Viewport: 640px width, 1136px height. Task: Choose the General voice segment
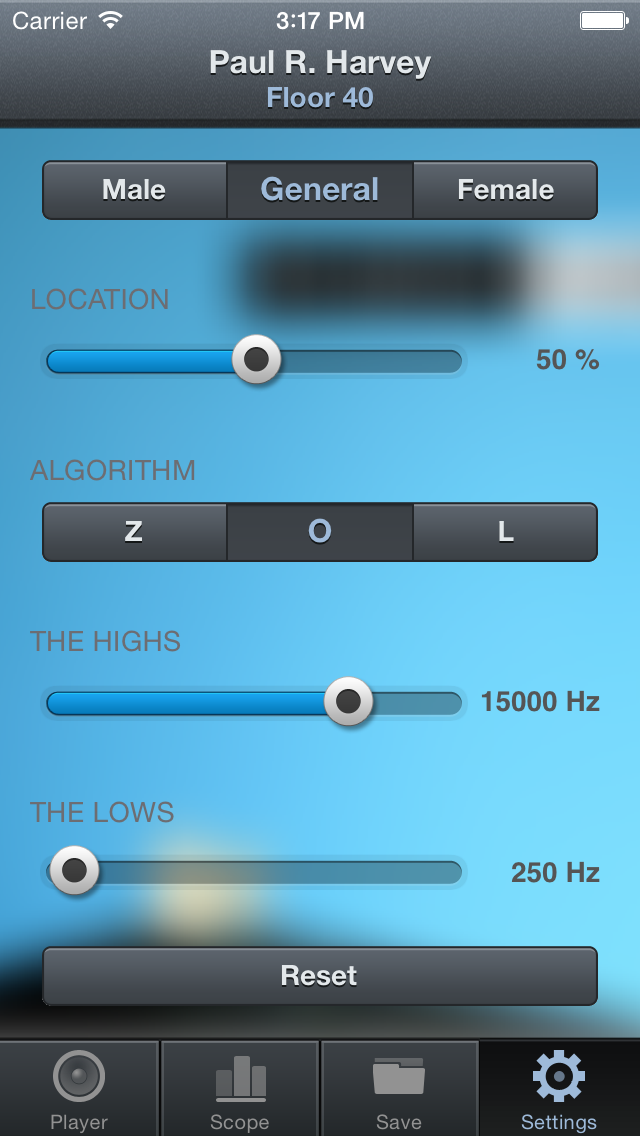320,190
